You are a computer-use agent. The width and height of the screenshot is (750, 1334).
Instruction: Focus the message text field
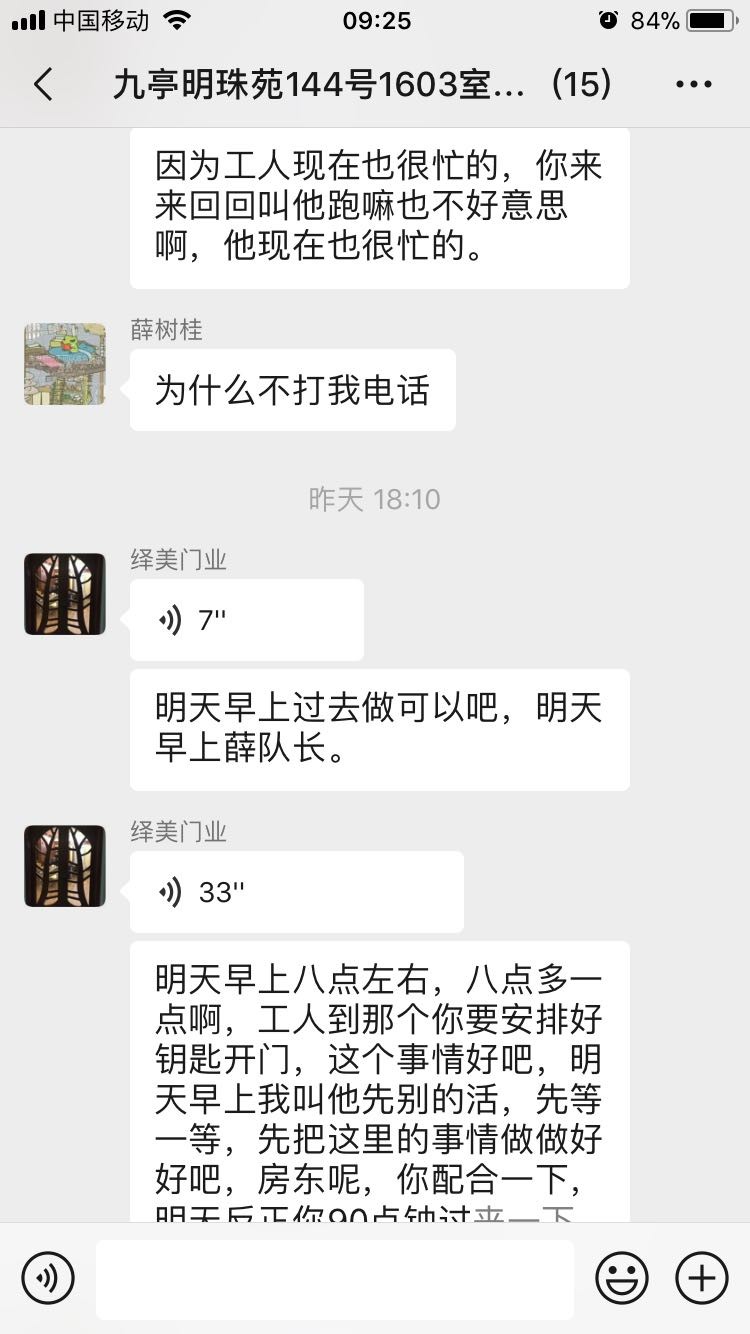[x=334, y=1278]
